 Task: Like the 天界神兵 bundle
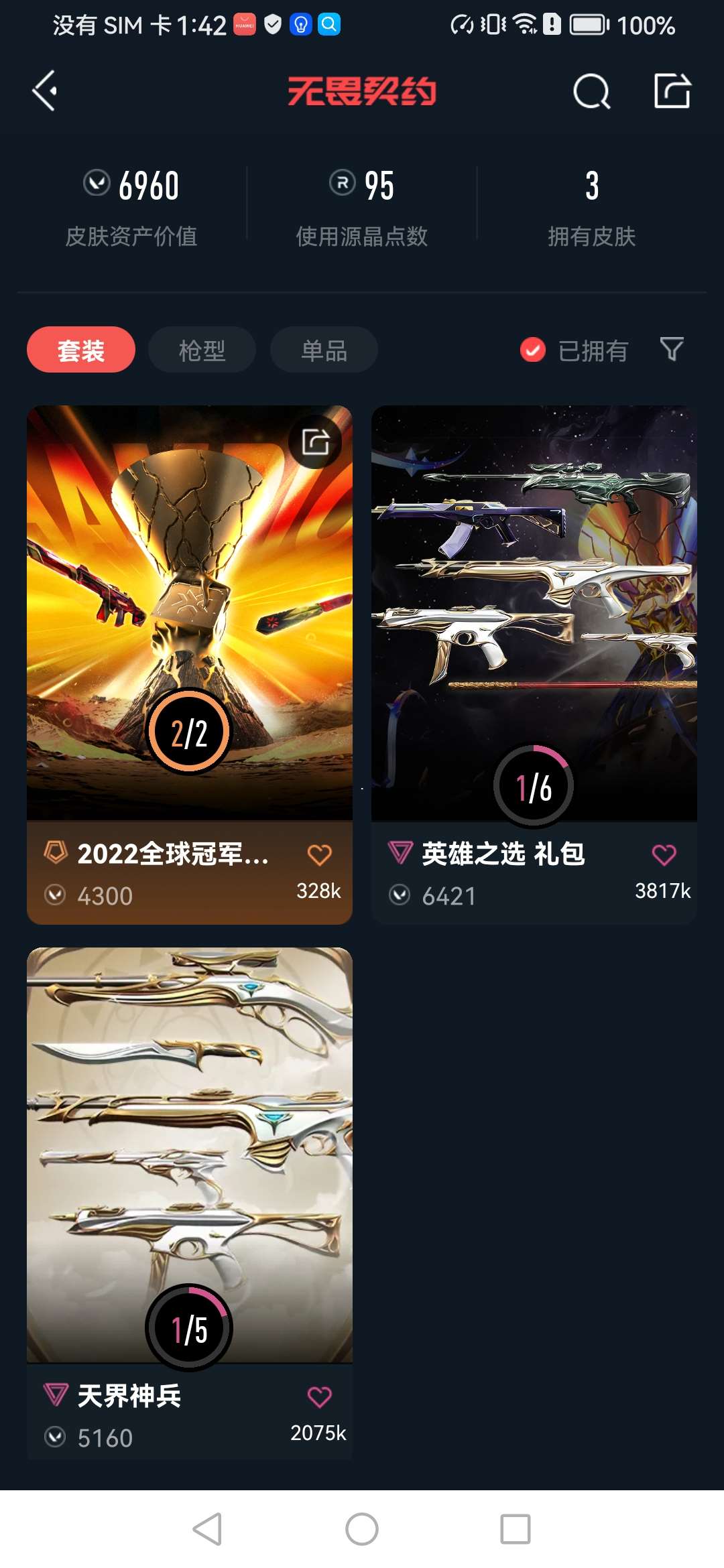tap(319, 1397)
